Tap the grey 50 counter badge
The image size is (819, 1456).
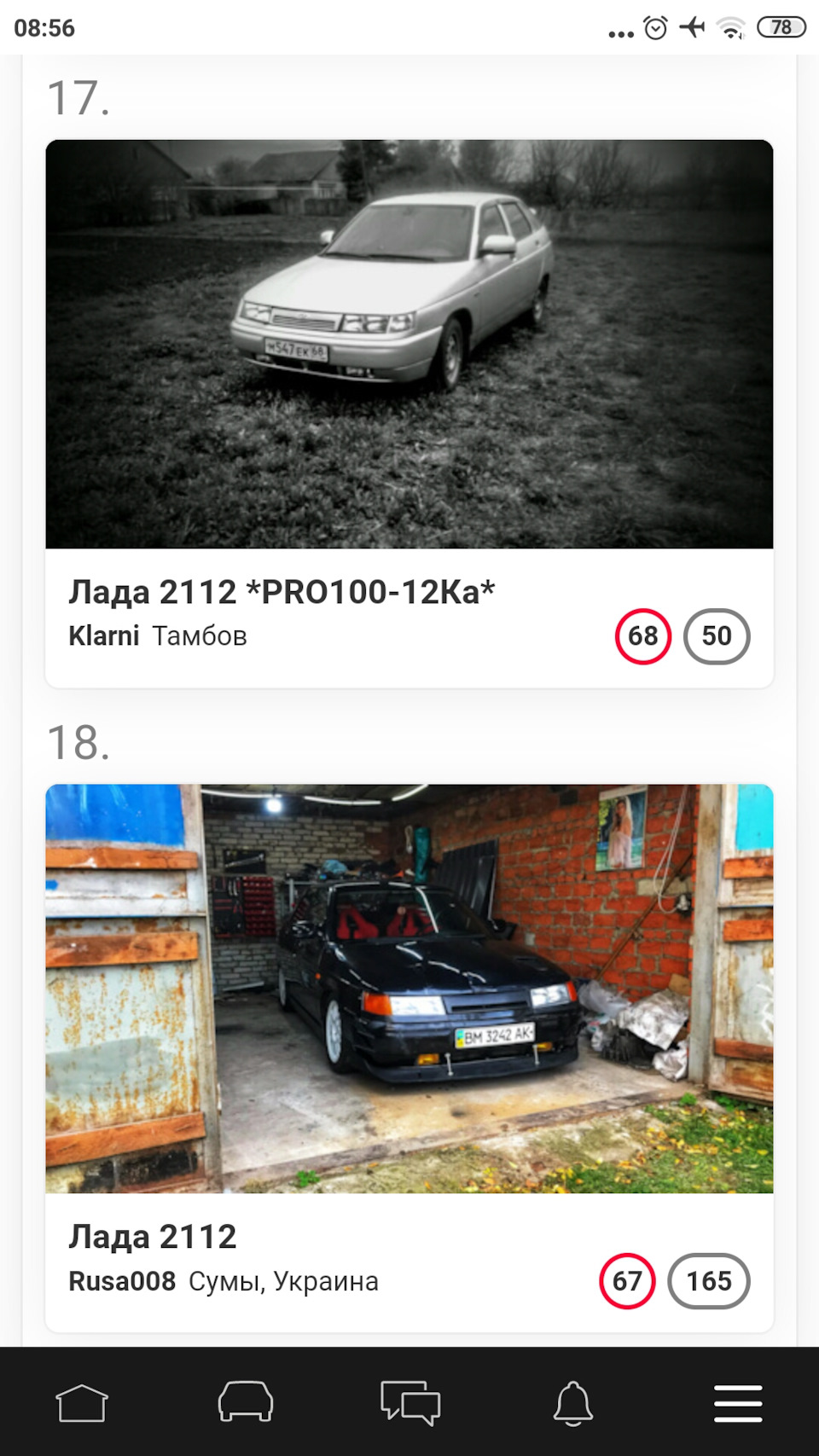[717, 636]
